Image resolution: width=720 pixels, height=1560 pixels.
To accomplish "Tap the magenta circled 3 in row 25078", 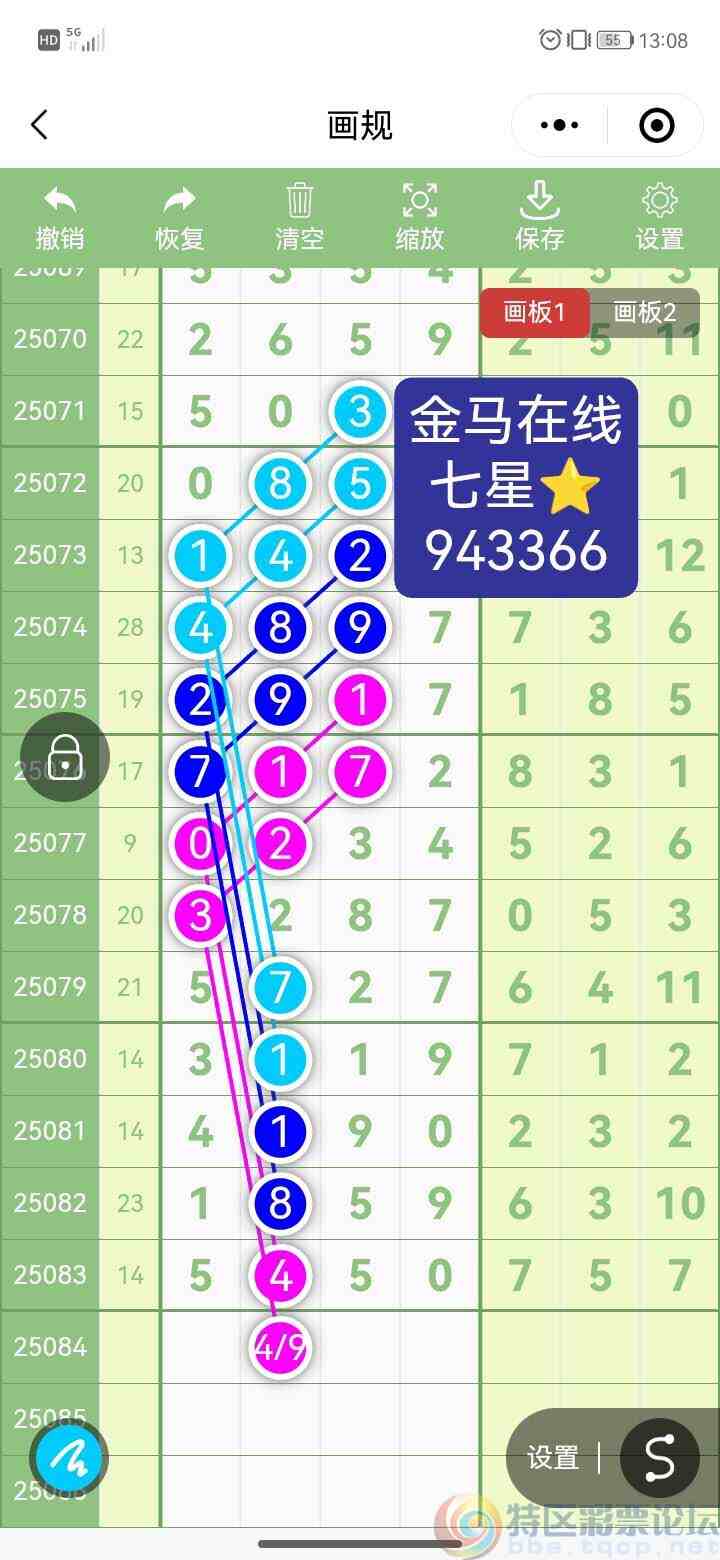I will pos(200,915).
